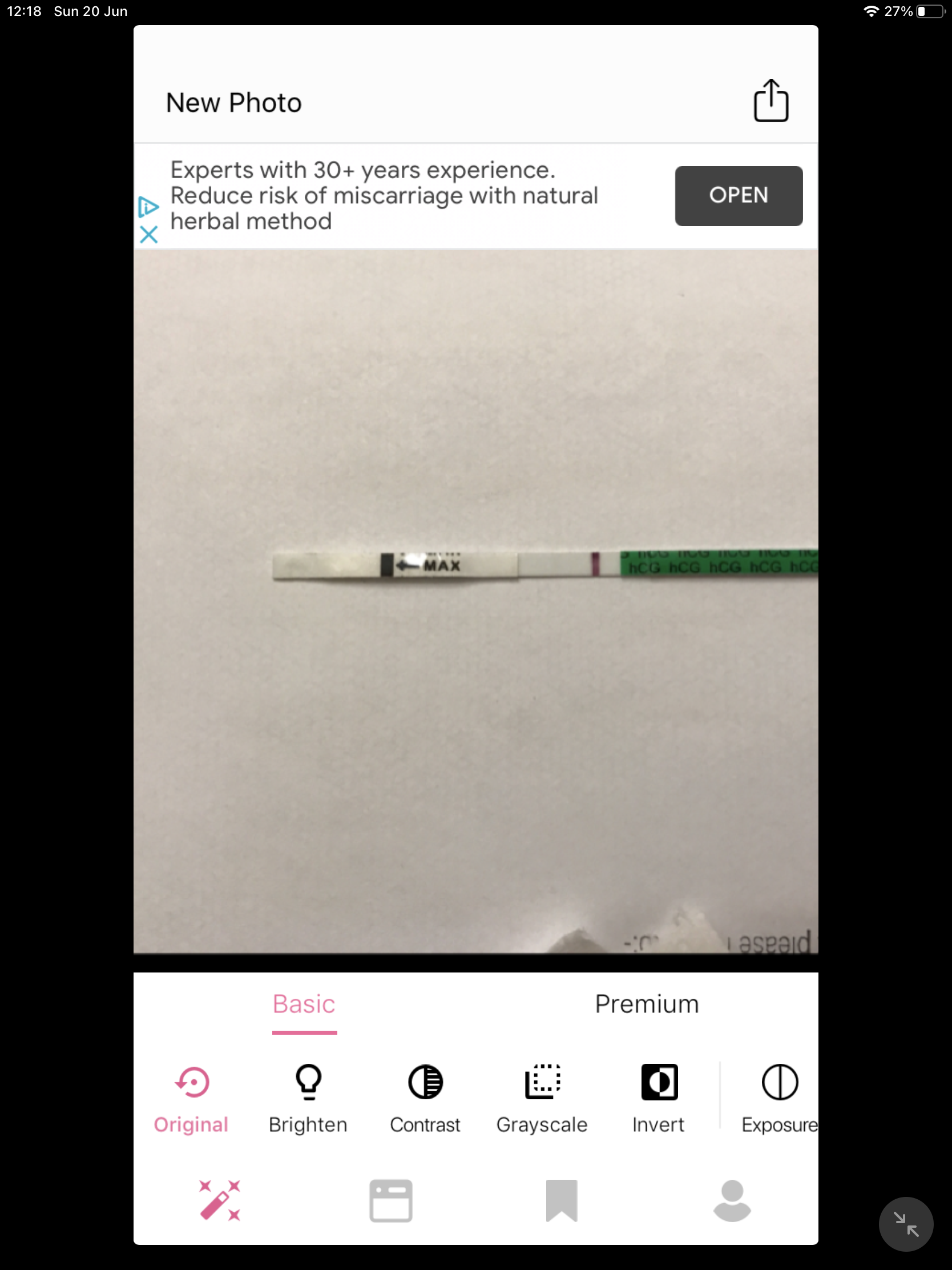Image resolution: width=952 pixels, height=1270 pixels.
Task: Open the profile tab
Action: tap(732, 1200)
